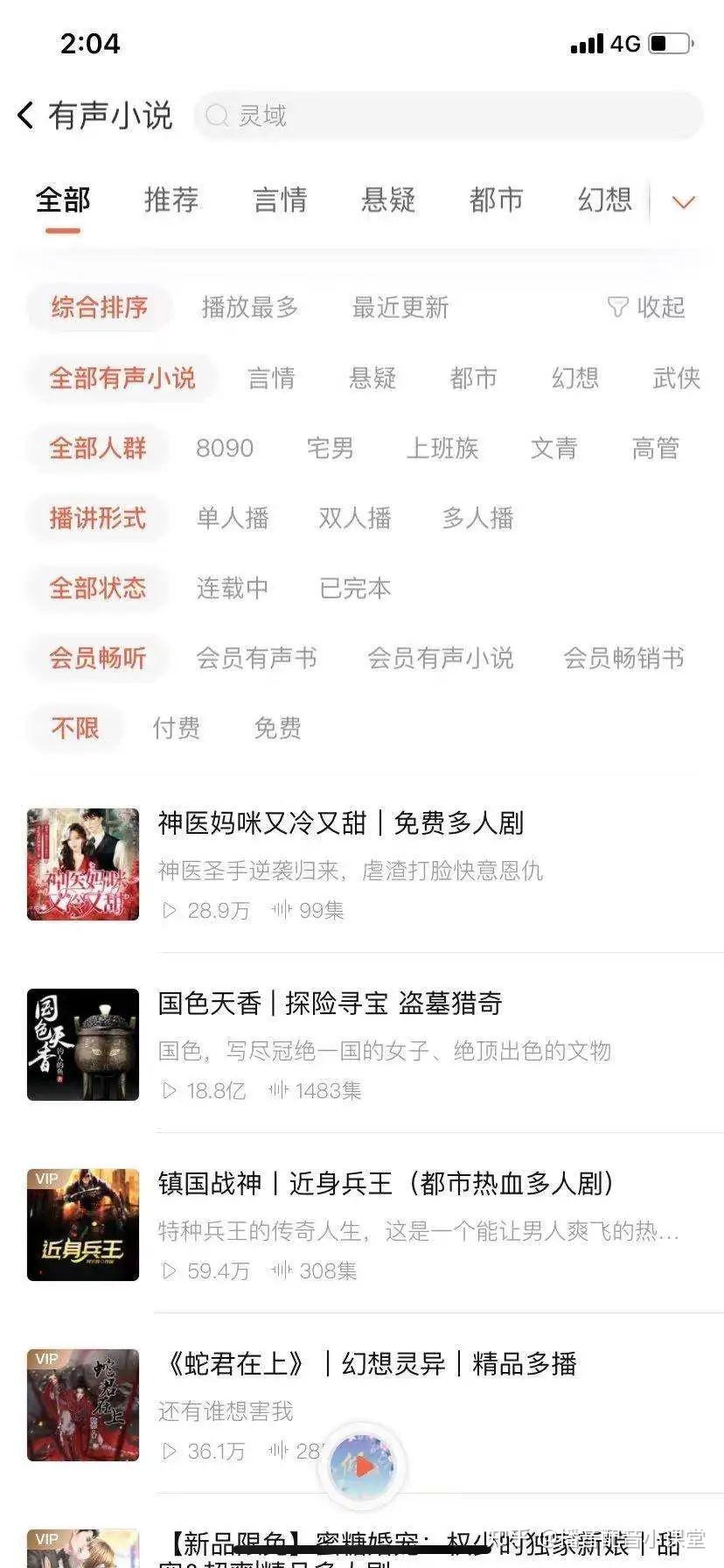The image size is (724, 1568).
Task: Select 会员畅销书 filter
Action: click(x=623, y=658)
